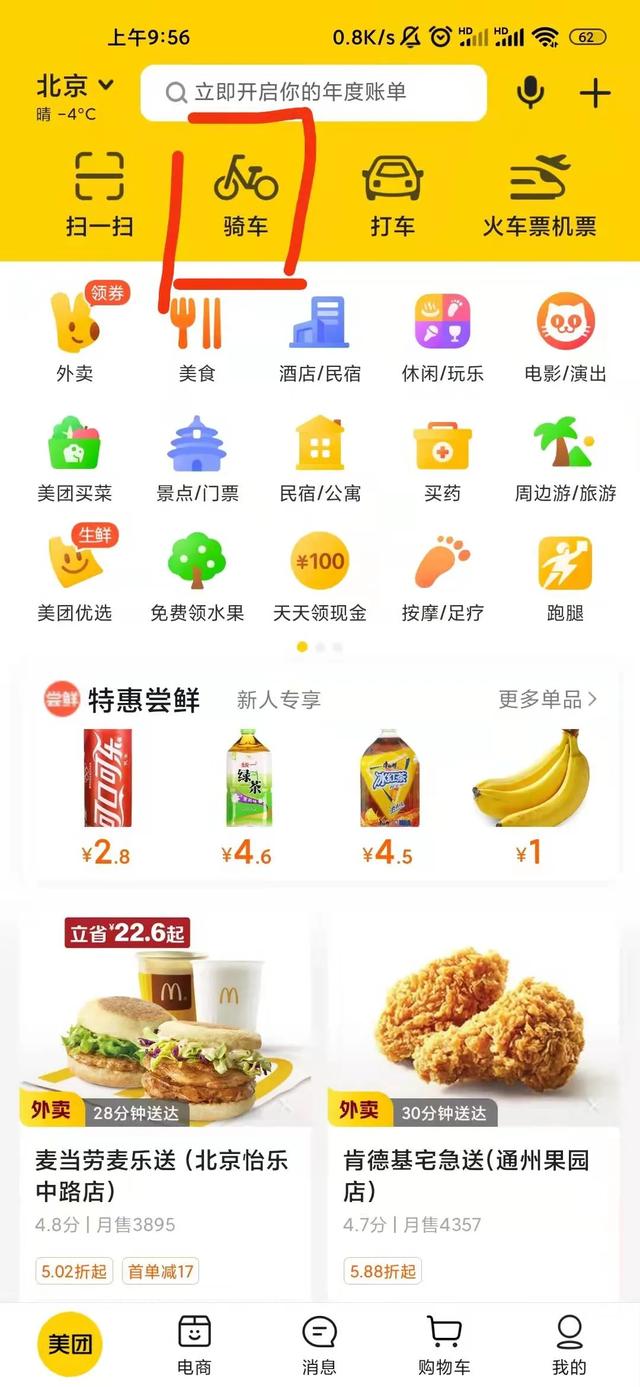Image resolution: width=640 pixels, height=1387 pixels.
Task: Switch to the 购物车 tab
Action: click(x=444, y=1343)
